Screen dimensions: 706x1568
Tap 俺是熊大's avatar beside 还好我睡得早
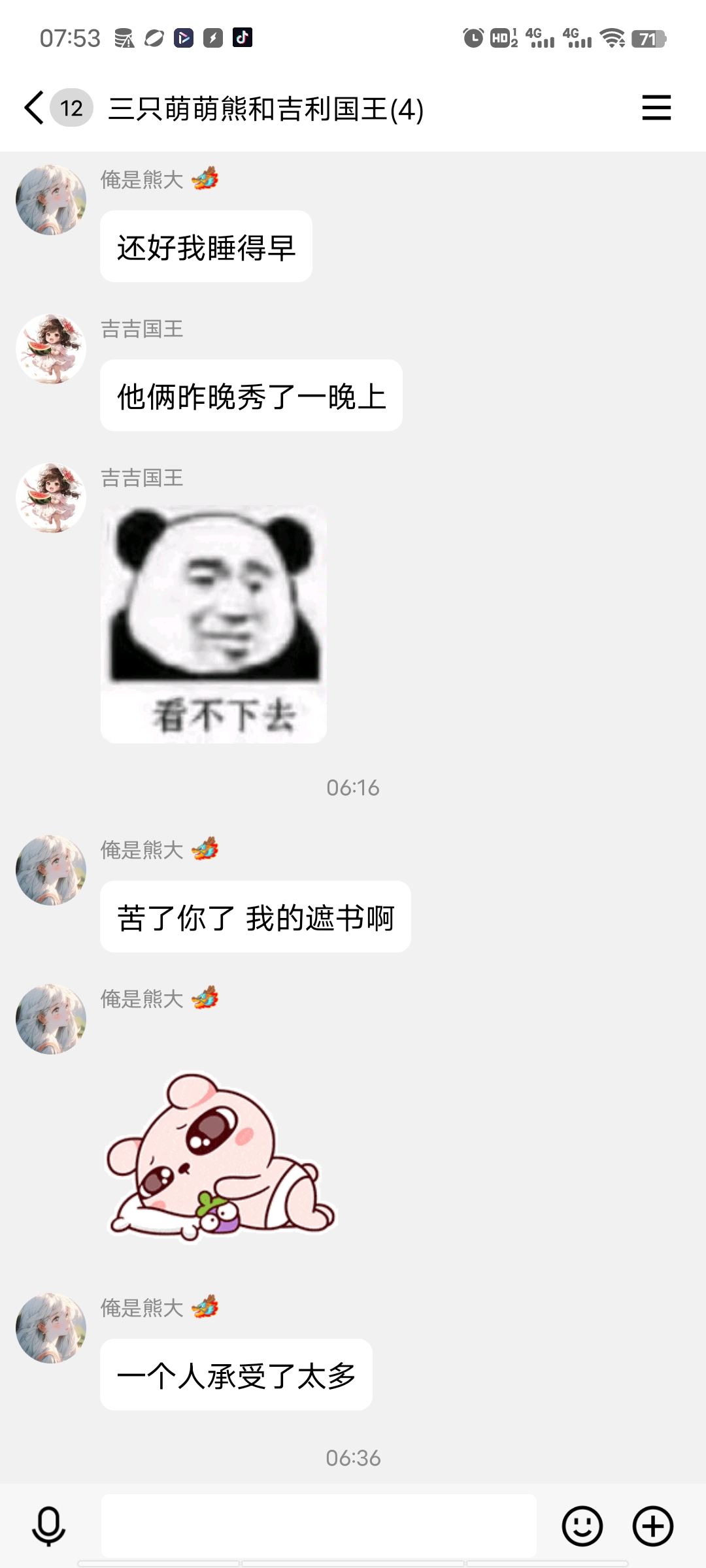click(x=51, y=200)
